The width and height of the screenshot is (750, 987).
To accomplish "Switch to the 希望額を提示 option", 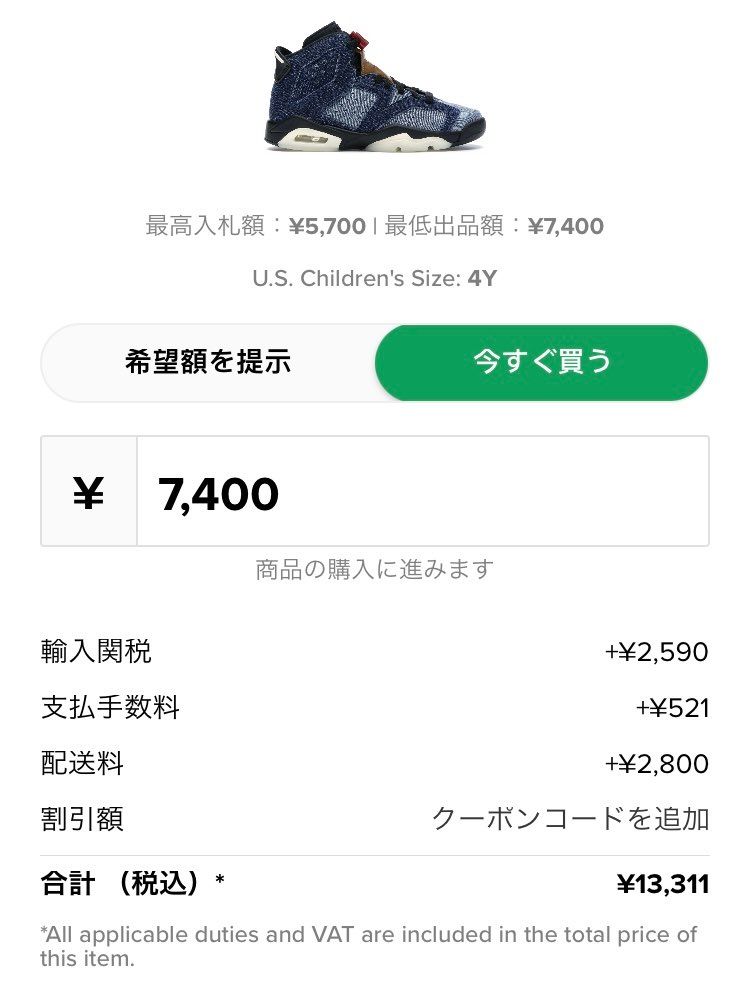I will coord(205,363).
